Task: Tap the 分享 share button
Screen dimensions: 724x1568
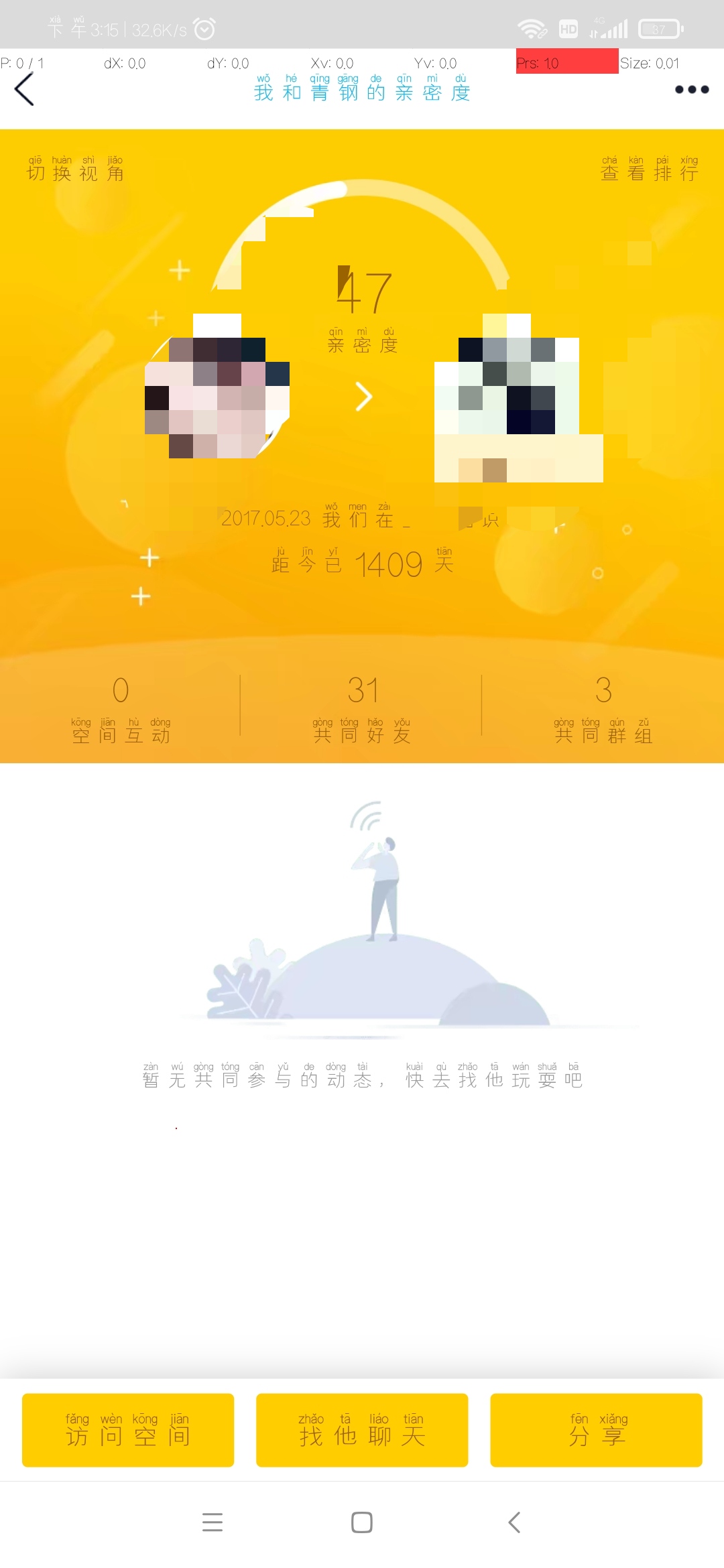Action: [x=596, y=1430]
